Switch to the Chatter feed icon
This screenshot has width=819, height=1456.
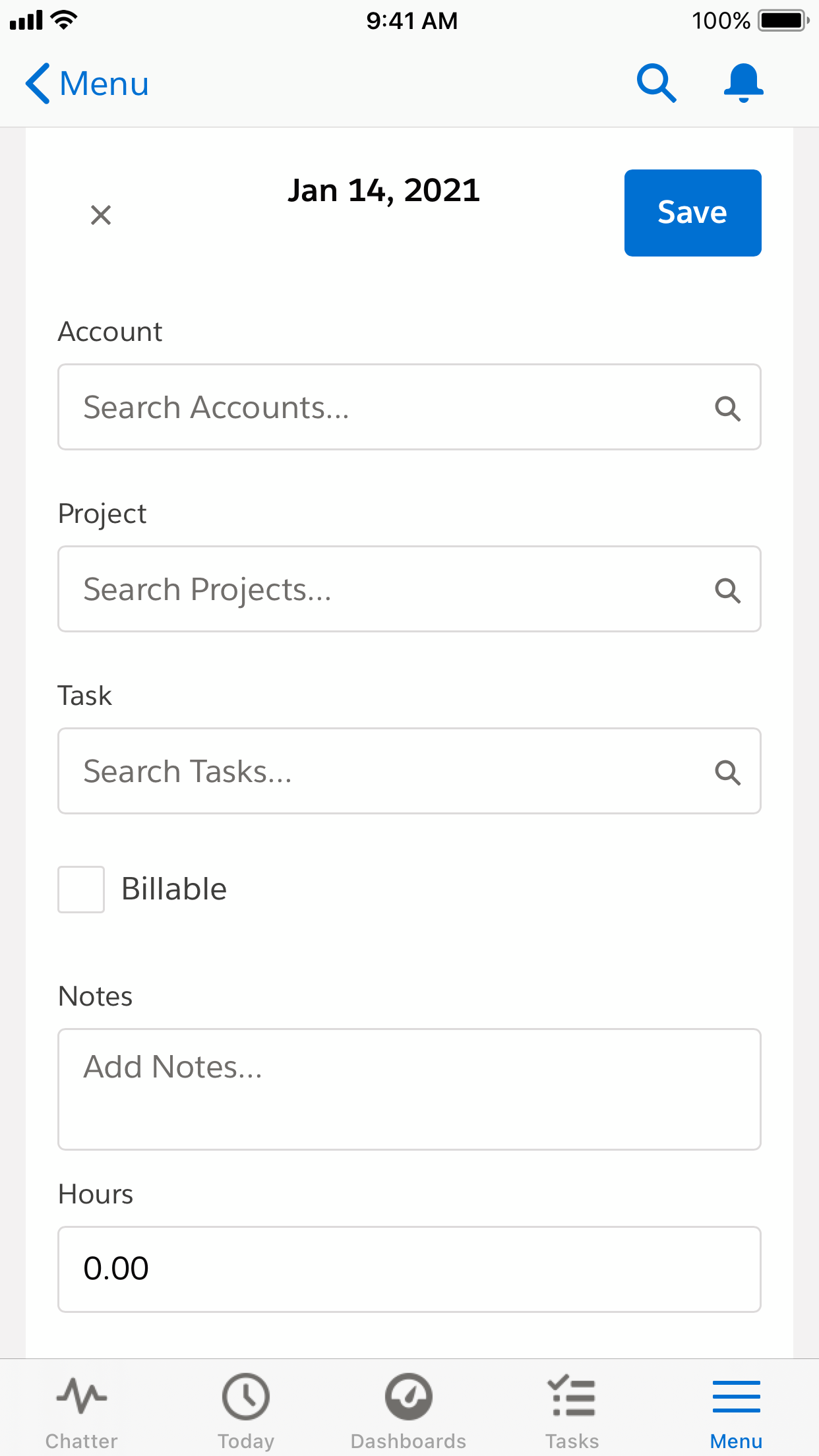click(x=81, y=1397)
